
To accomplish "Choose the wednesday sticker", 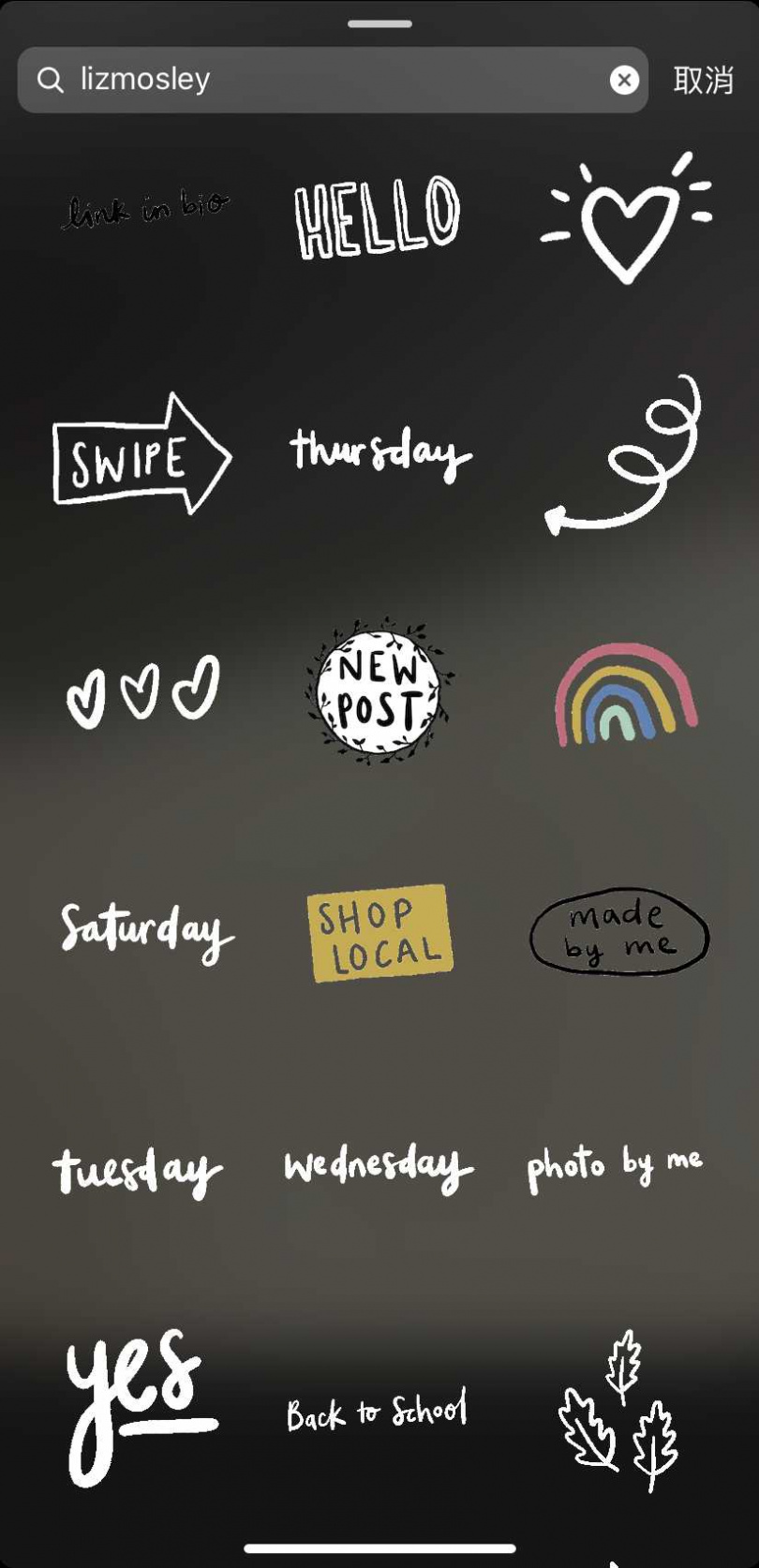I will 379,1167.
